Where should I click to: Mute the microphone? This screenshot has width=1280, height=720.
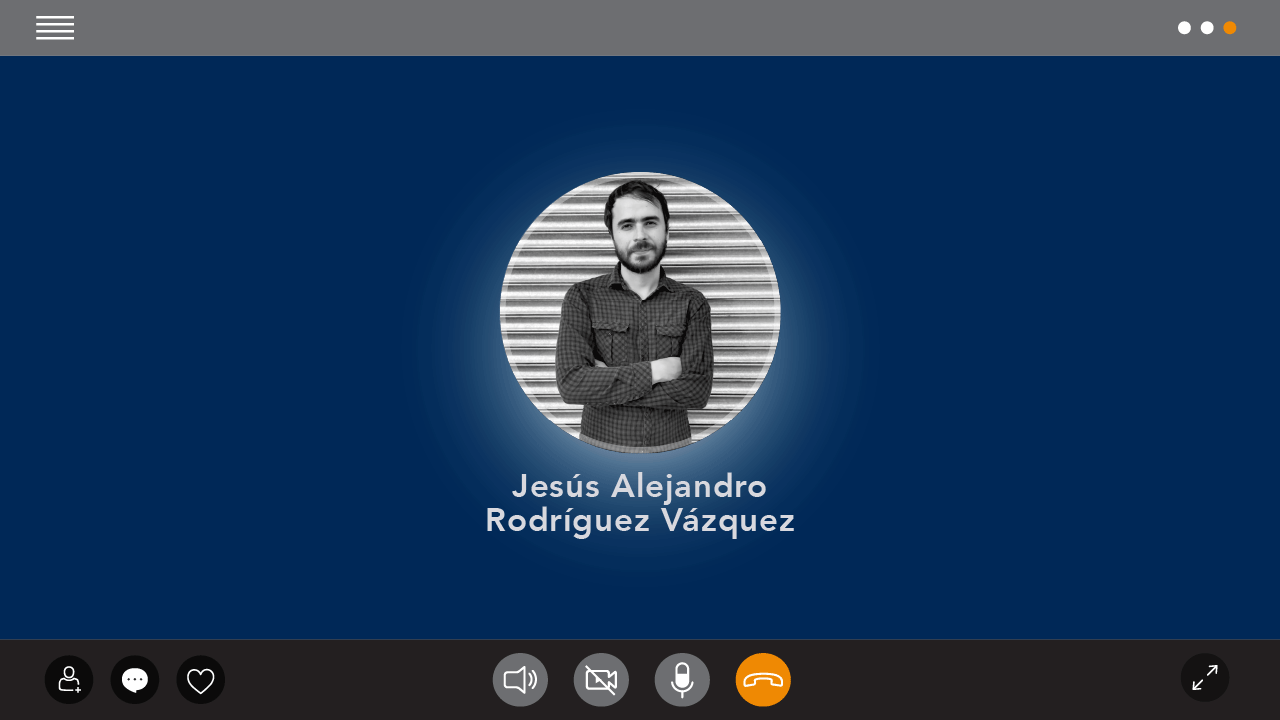[682, 680]
